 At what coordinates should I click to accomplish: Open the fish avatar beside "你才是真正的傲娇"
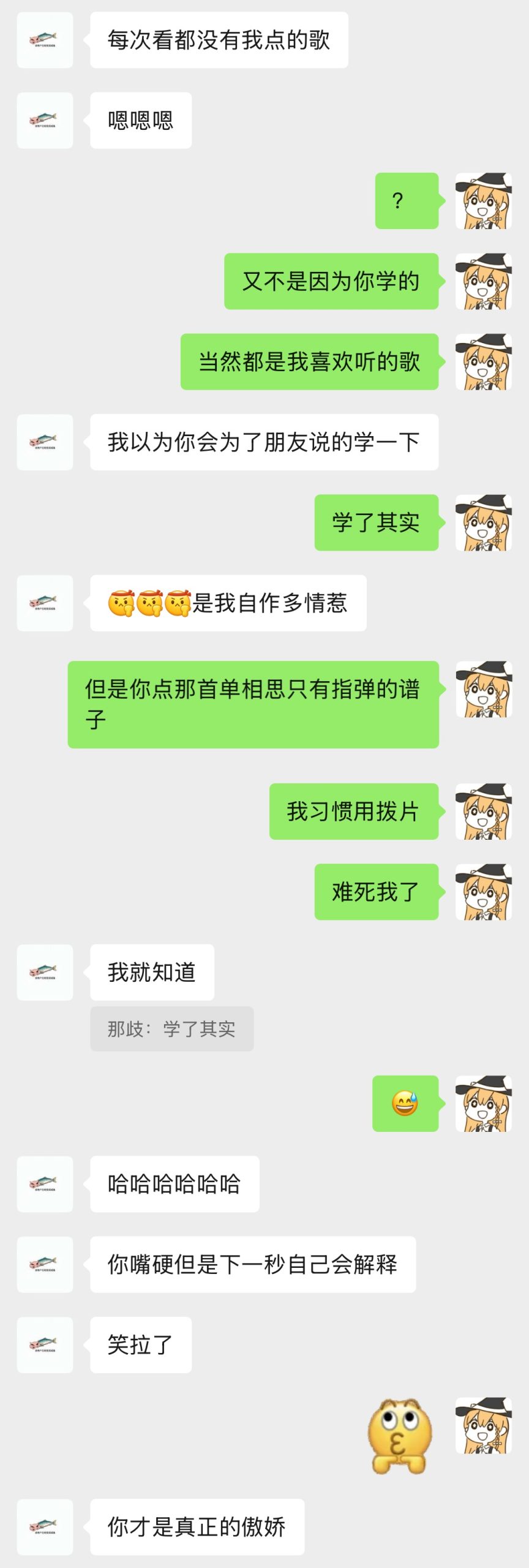[x=45, y=1527]
